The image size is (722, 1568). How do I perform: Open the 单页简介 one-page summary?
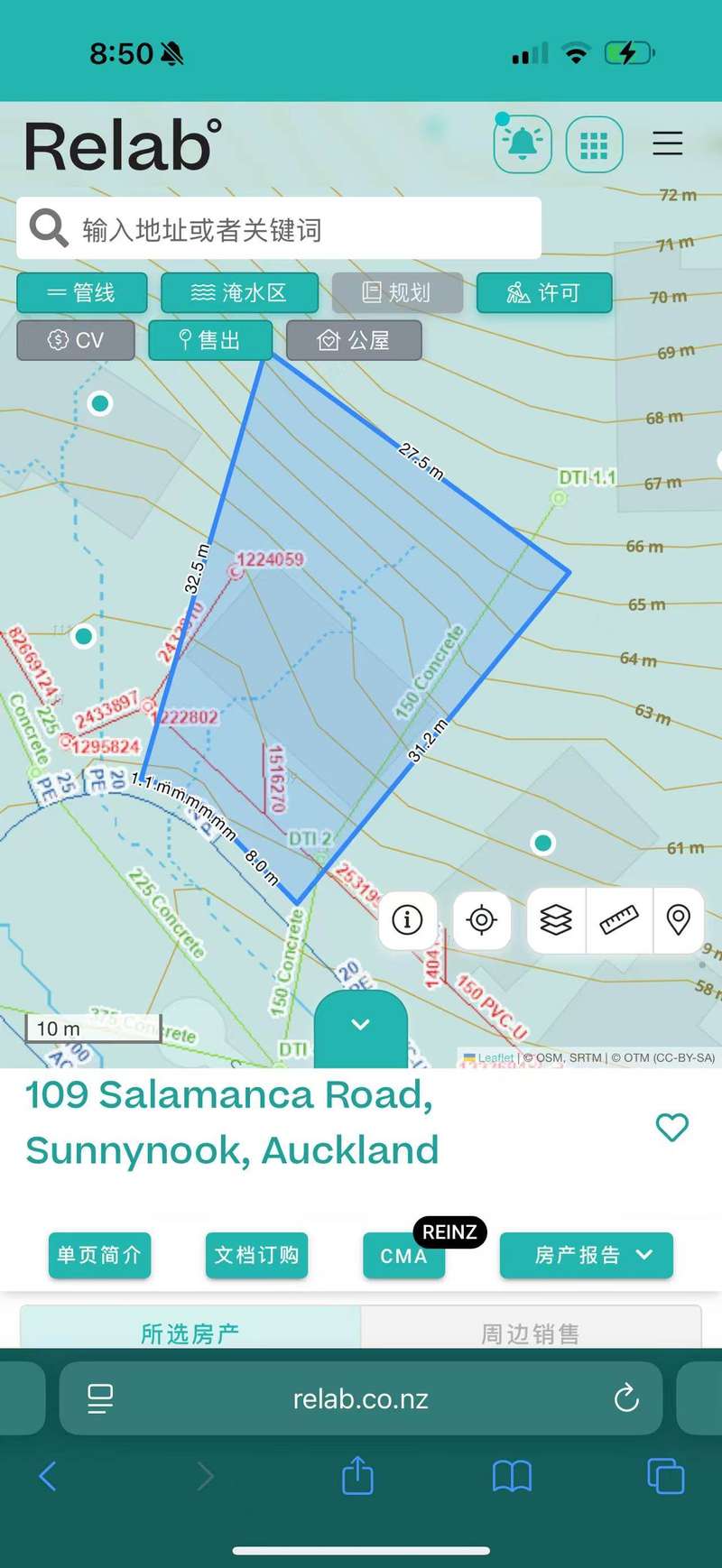coord(99,1255)
